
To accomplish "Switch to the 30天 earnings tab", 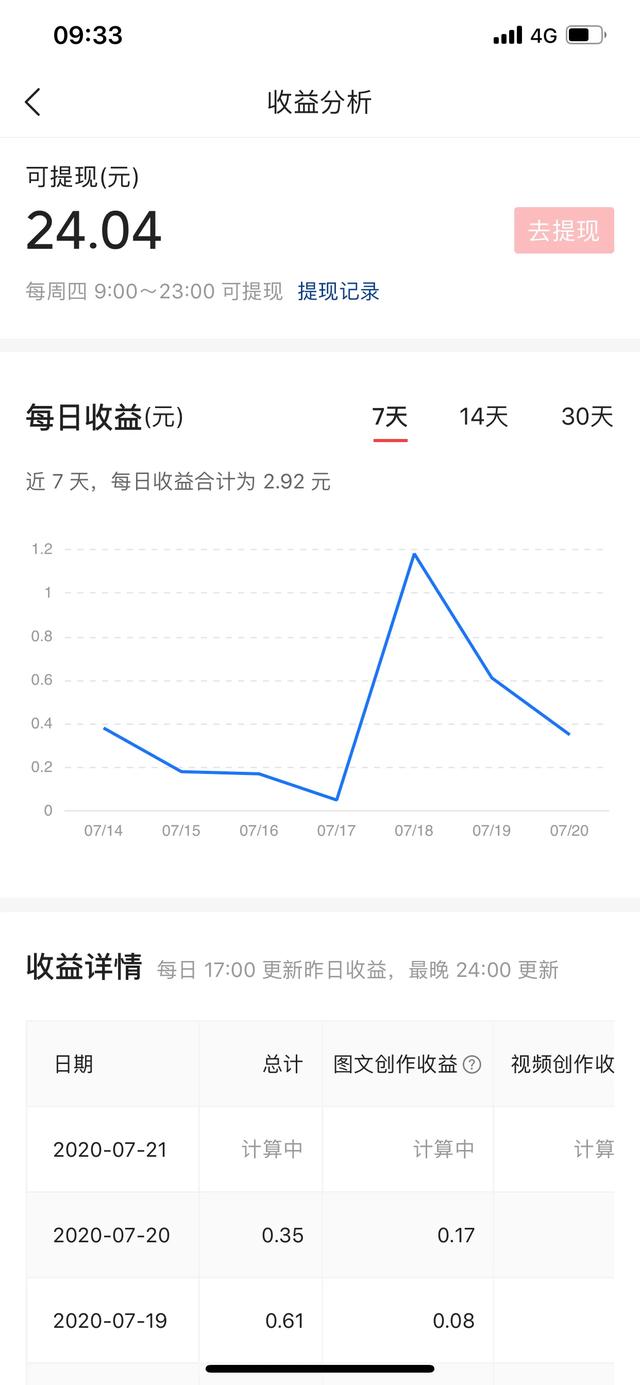I will (587, 417).
